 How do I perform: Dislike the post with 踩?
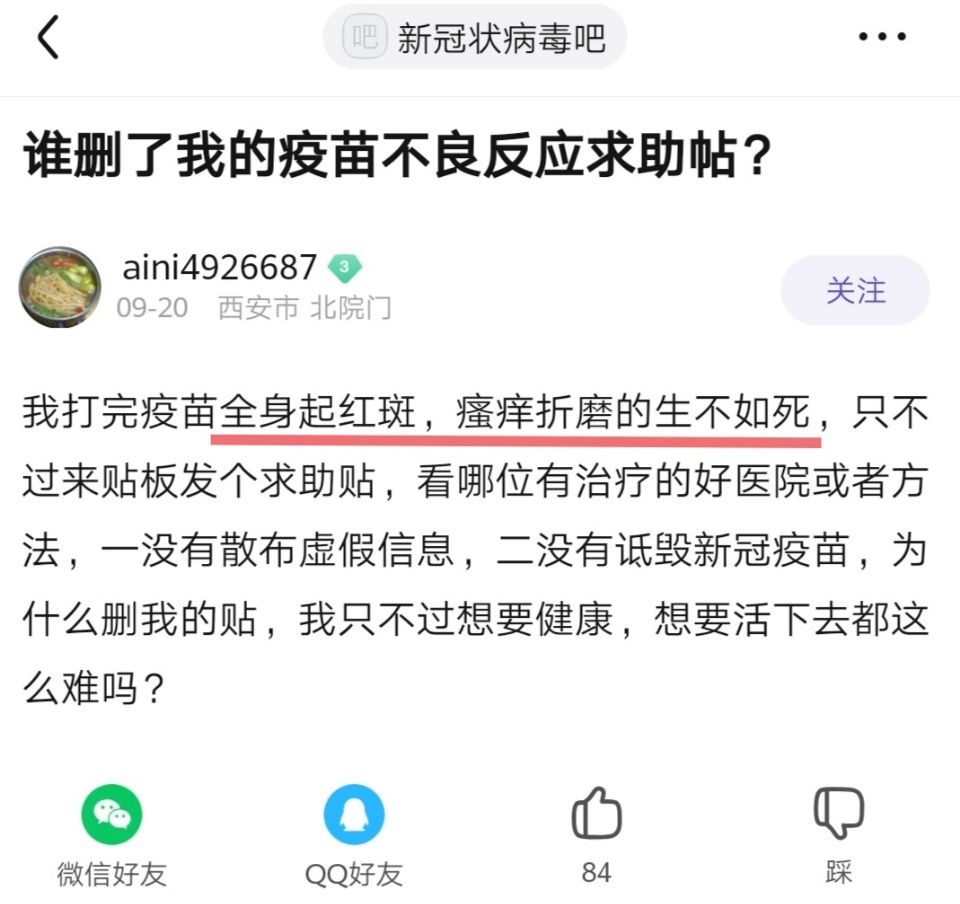(x=838, y=814)
